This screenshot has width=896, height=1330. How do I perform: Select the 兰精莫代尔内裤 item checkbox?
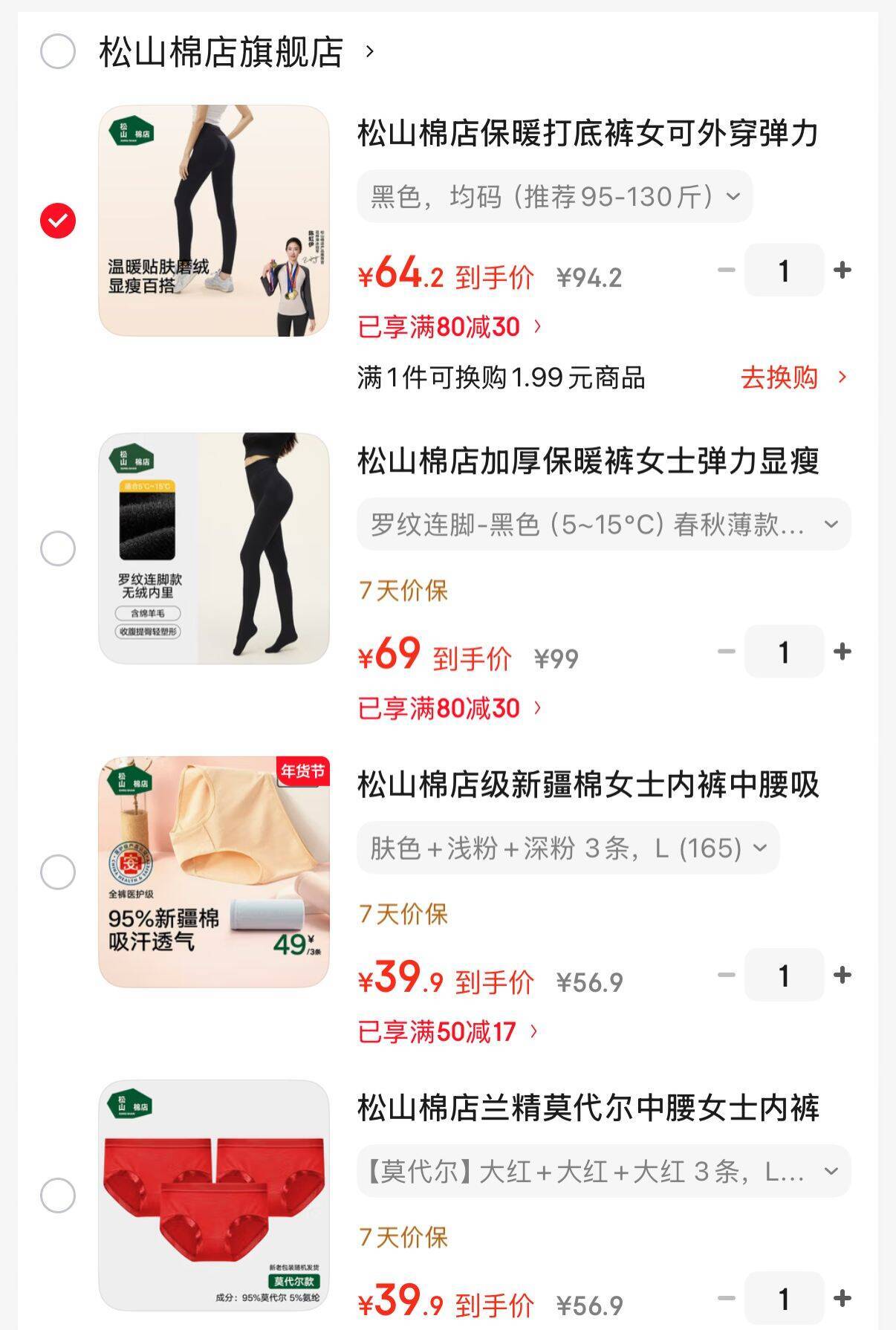click(58, 1196)
